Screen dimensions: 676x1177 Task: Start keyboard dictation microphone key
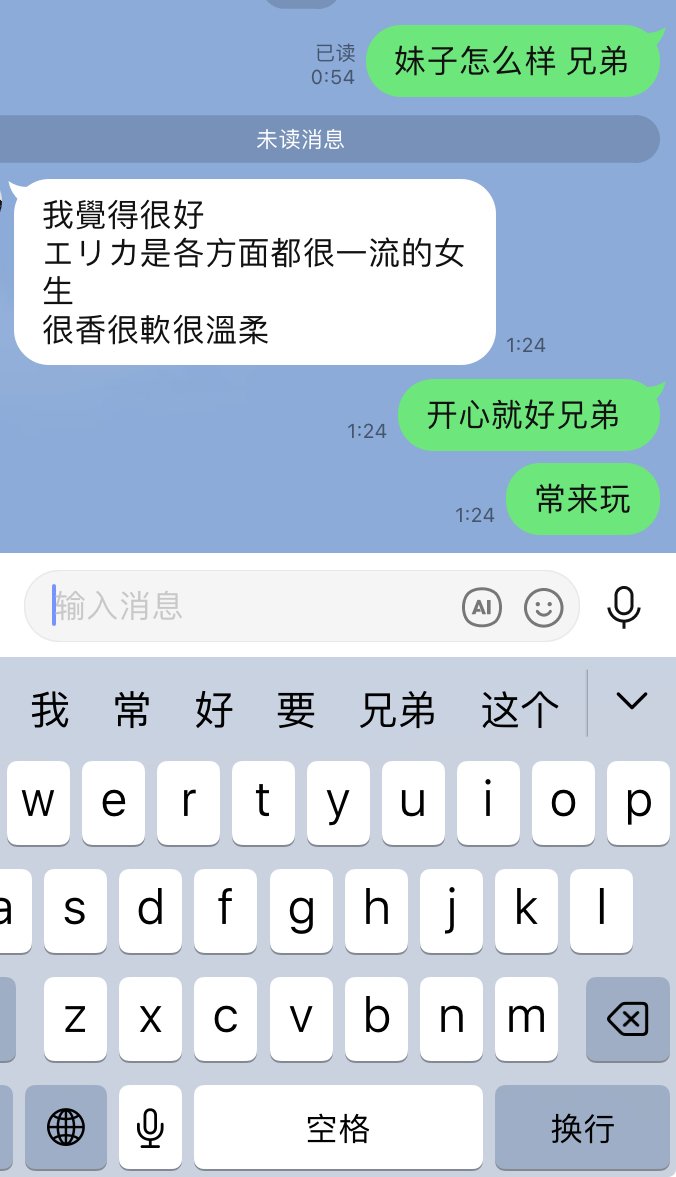coord(150,1128)
